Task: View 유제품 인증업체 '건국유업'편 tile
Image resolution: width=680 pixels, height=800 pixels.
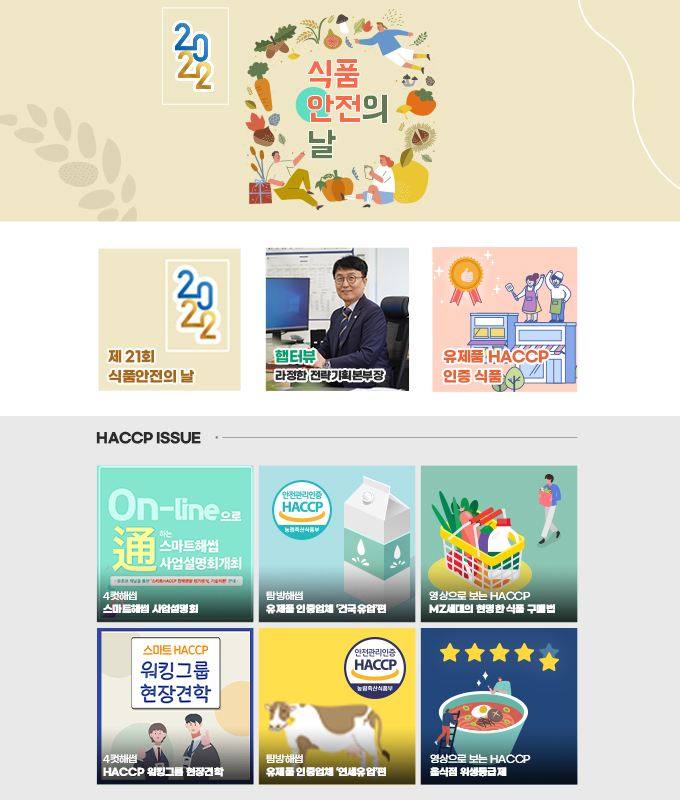Action: click(x=337, y=544)
